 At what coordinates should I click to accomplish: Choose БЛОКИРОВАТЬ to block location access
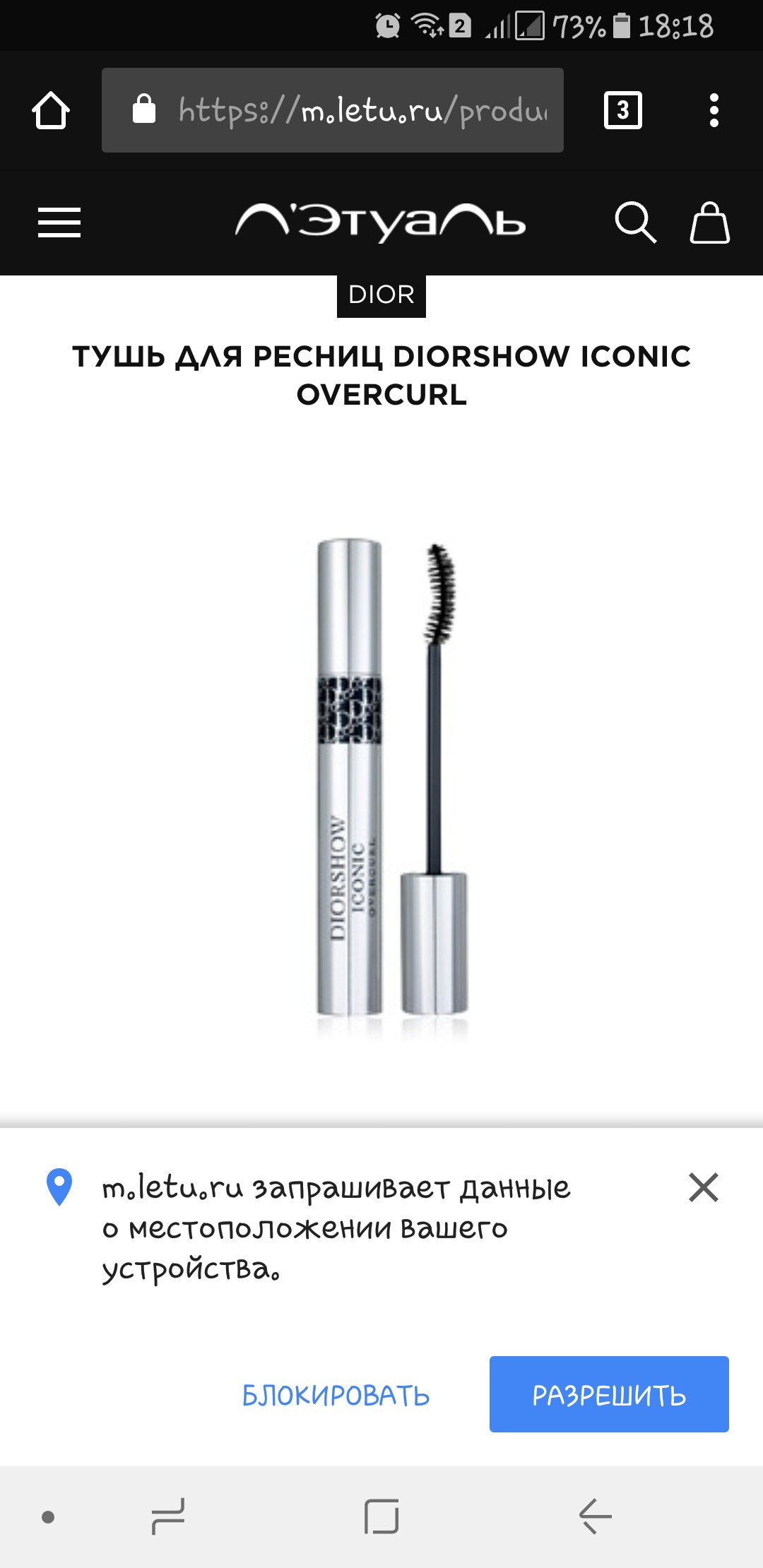tap(336, 1396)
